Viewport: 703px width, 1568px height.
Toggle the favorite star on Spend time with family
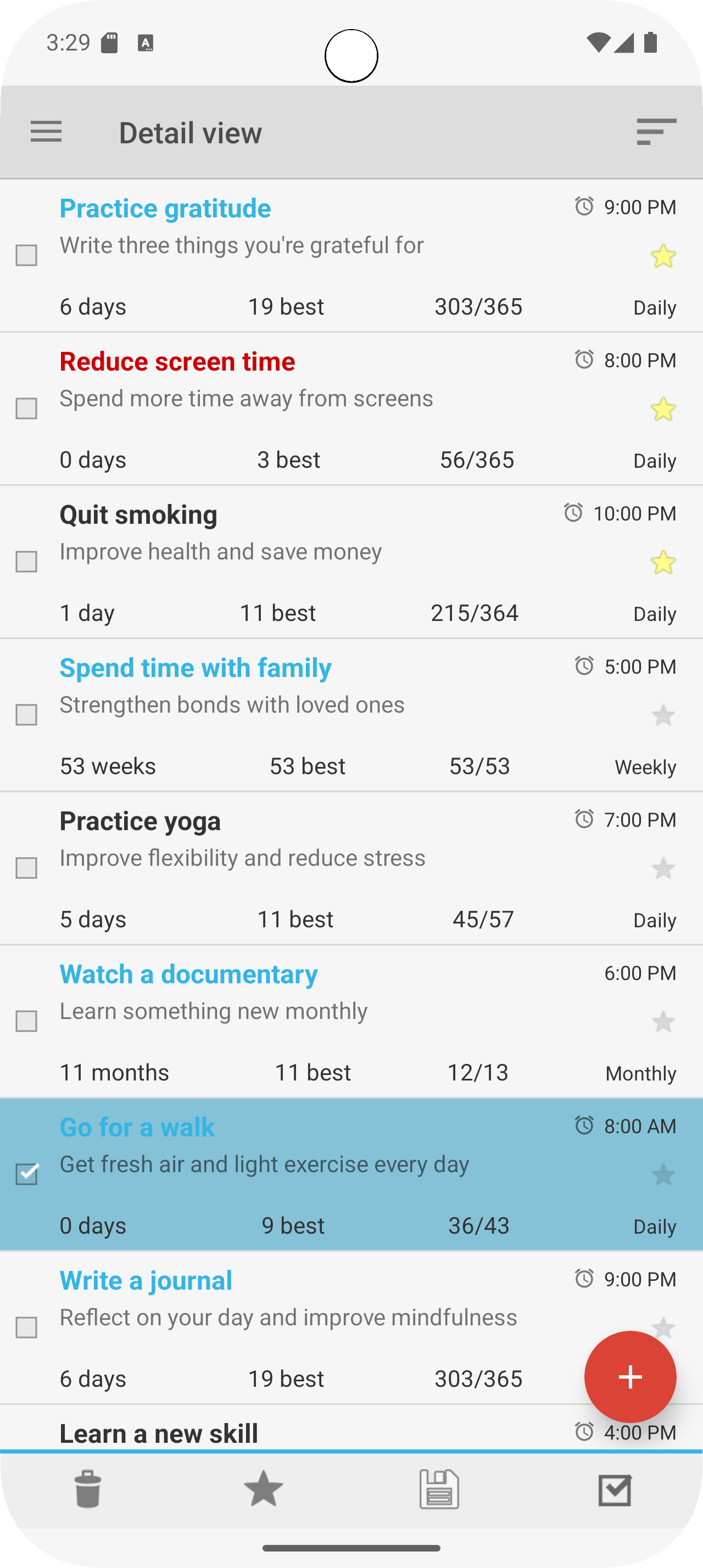pos(663,716)
